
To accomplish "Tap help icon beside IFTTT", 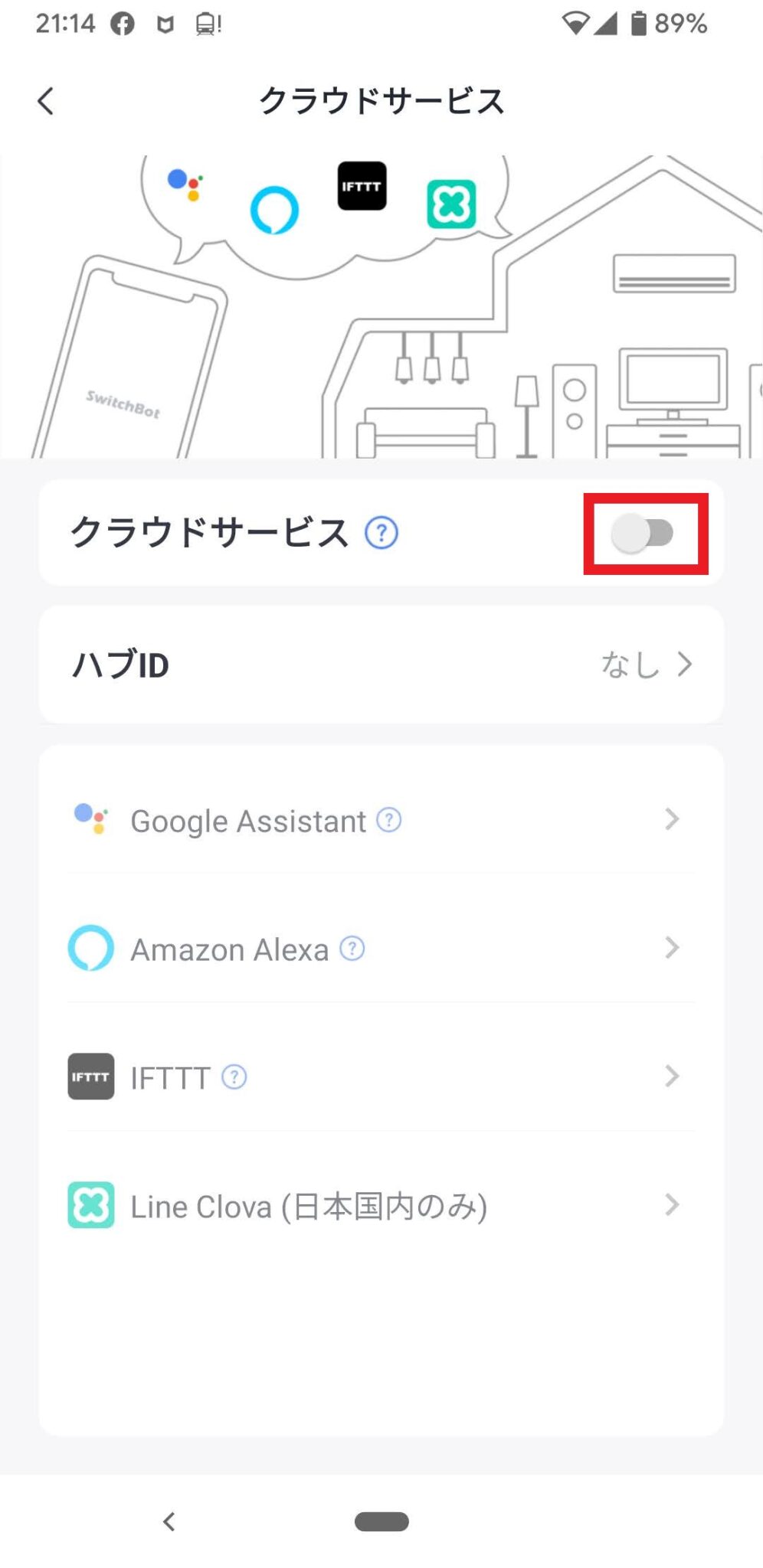I will tap(234, 1077).
